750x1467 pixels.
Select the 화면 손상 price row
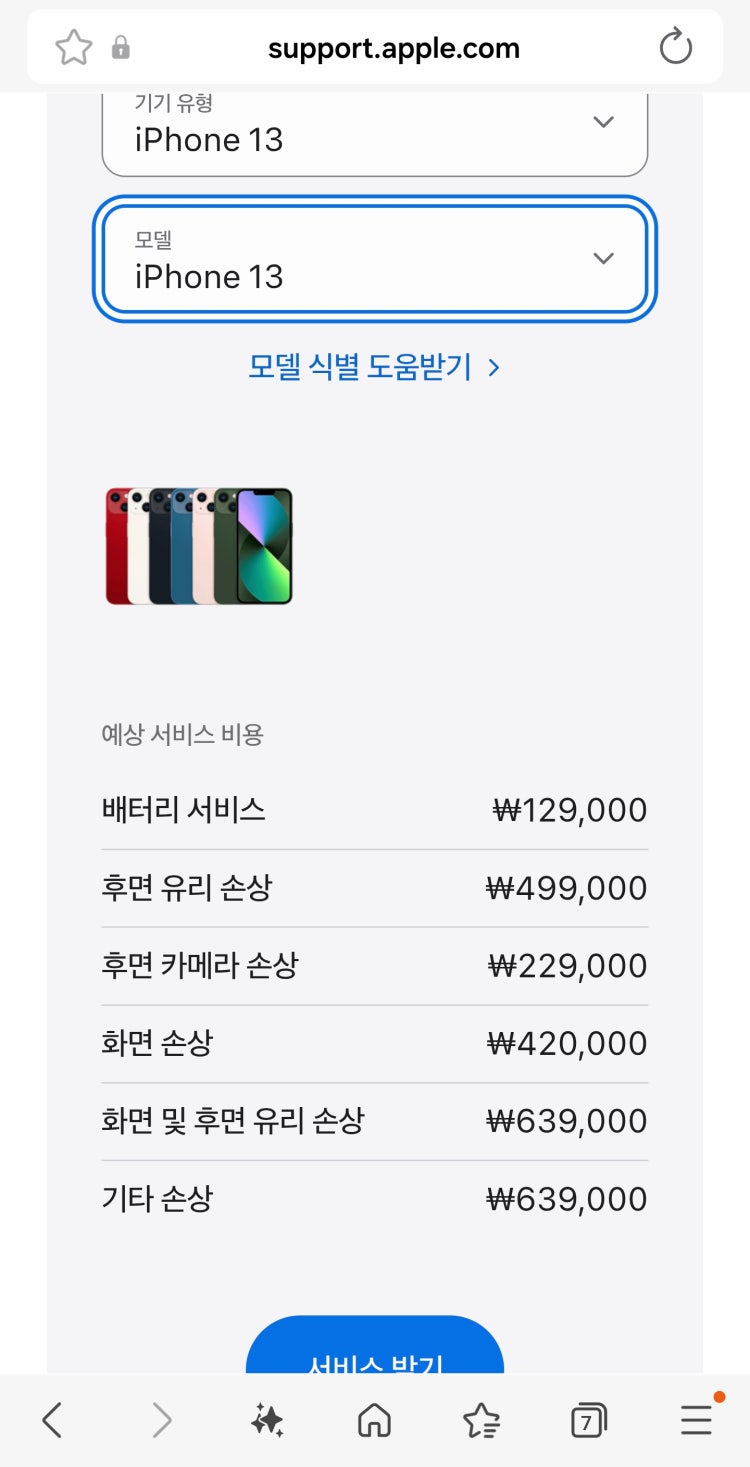coord(374,1043)
